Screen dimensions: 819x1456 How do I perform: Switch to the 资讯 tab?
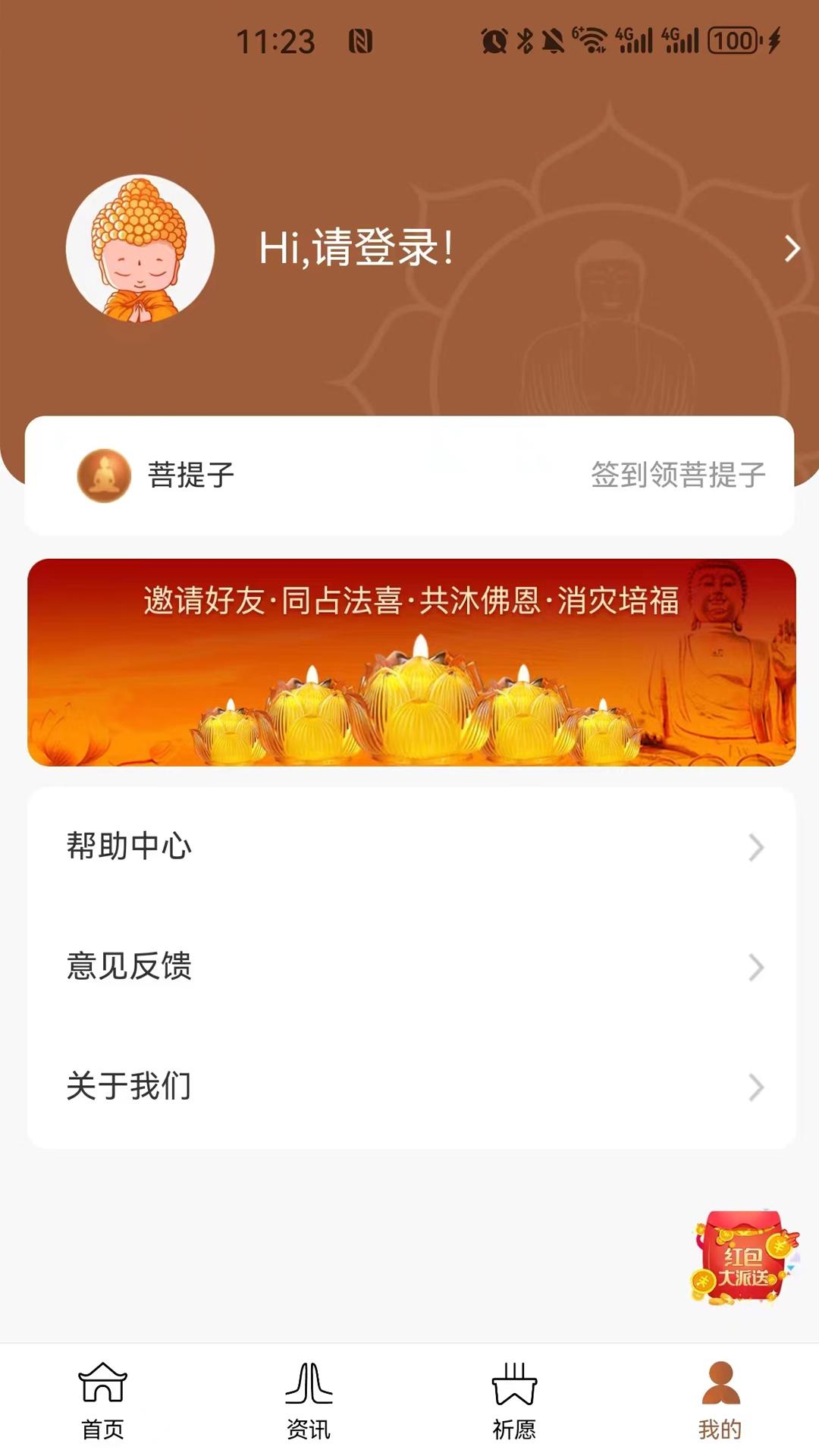(307, 1407)
